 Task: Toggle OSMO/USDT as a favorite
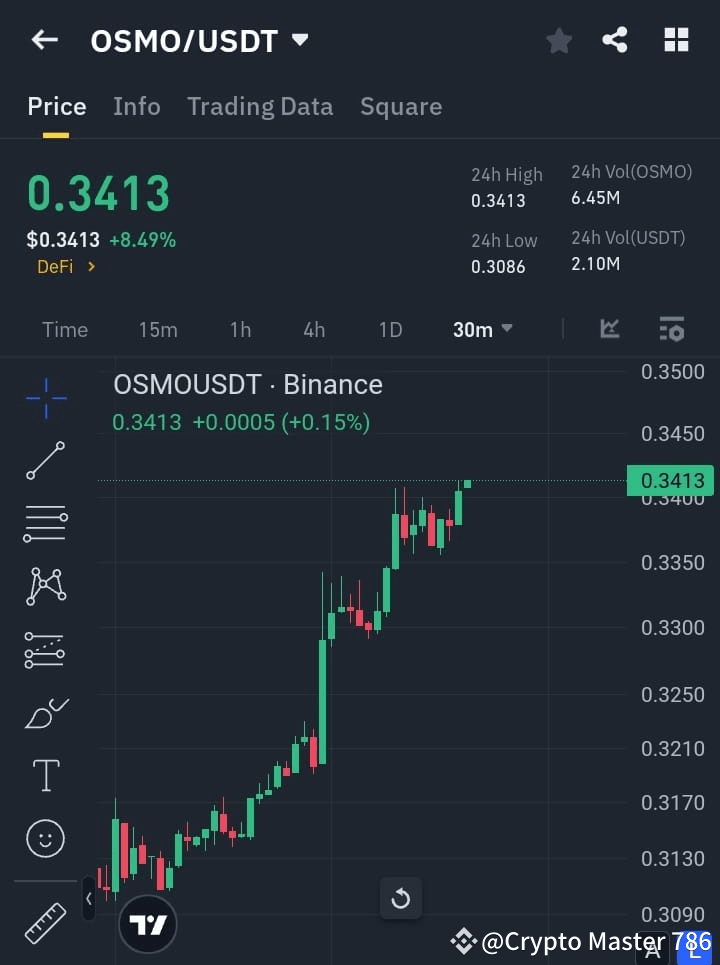558,40
